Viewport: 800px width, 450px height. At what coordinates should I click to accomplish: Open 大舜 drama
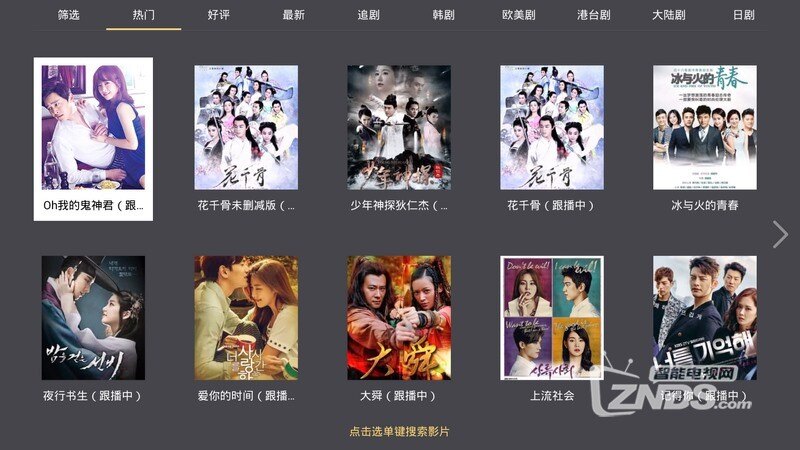(399, 318)
